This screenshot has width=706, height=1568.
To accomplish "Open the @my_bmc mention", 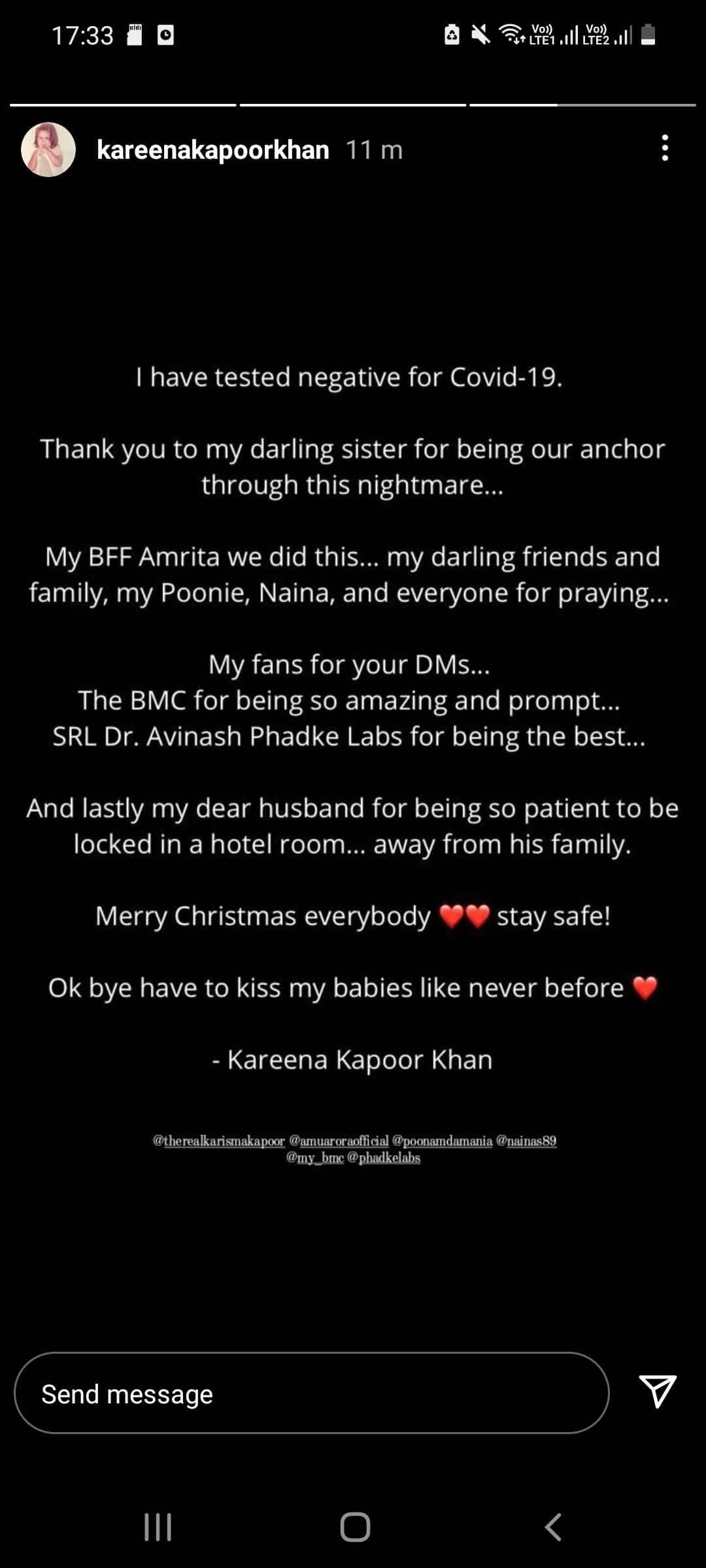I will pyautogui.click(x=315, y=1158).
